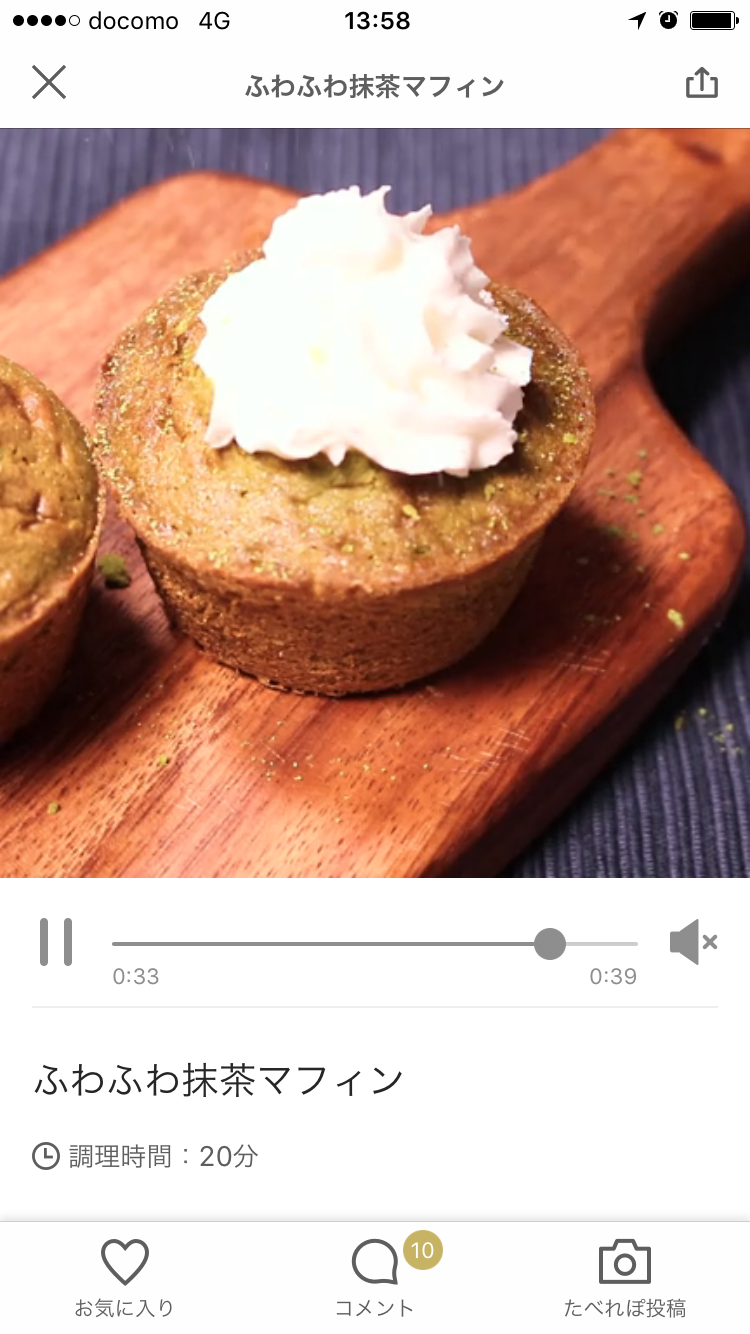Unmute the video sound
The height and width of the screenshot is (1334, 750).
click(x=693, y=942)
